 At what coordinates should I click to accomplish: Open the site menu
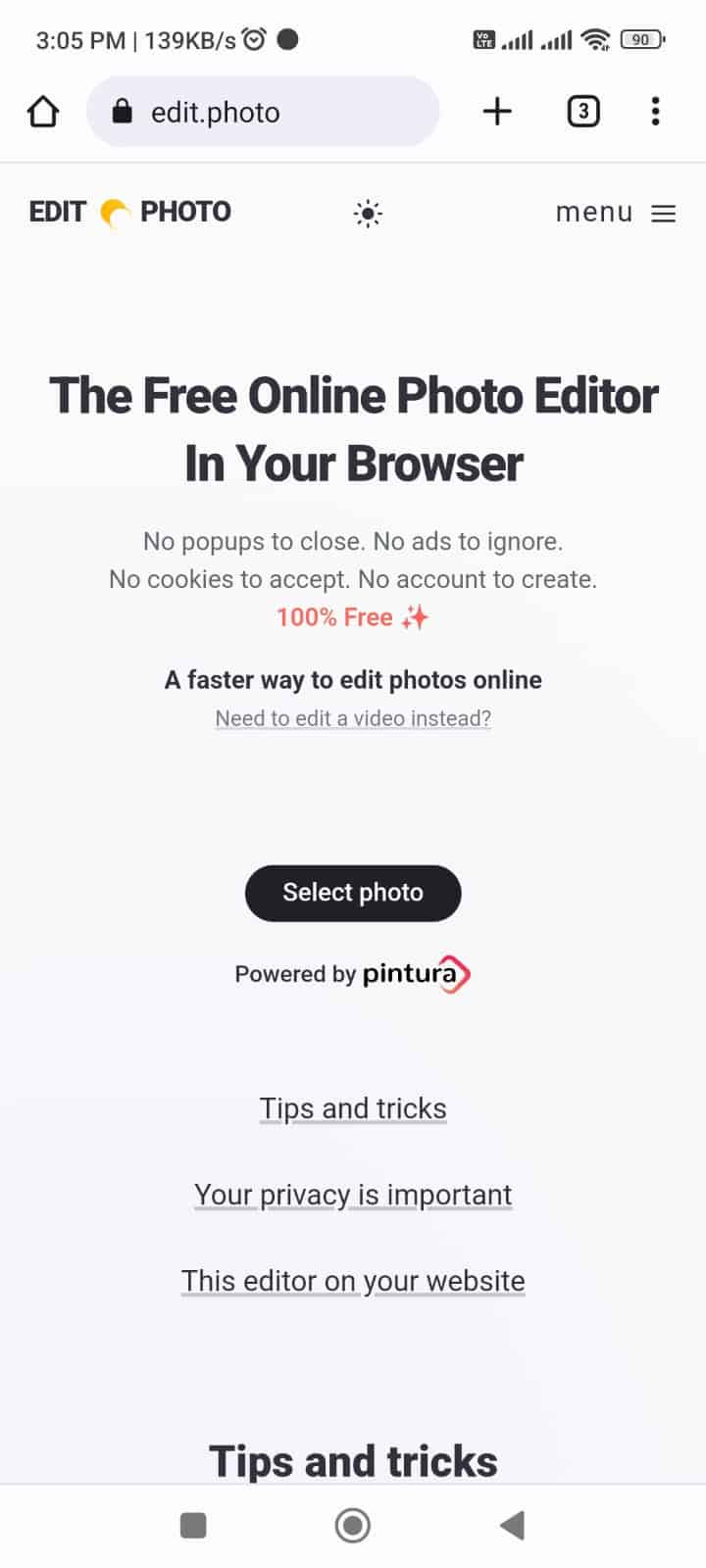pyautogui.click(x=616, y=213)
